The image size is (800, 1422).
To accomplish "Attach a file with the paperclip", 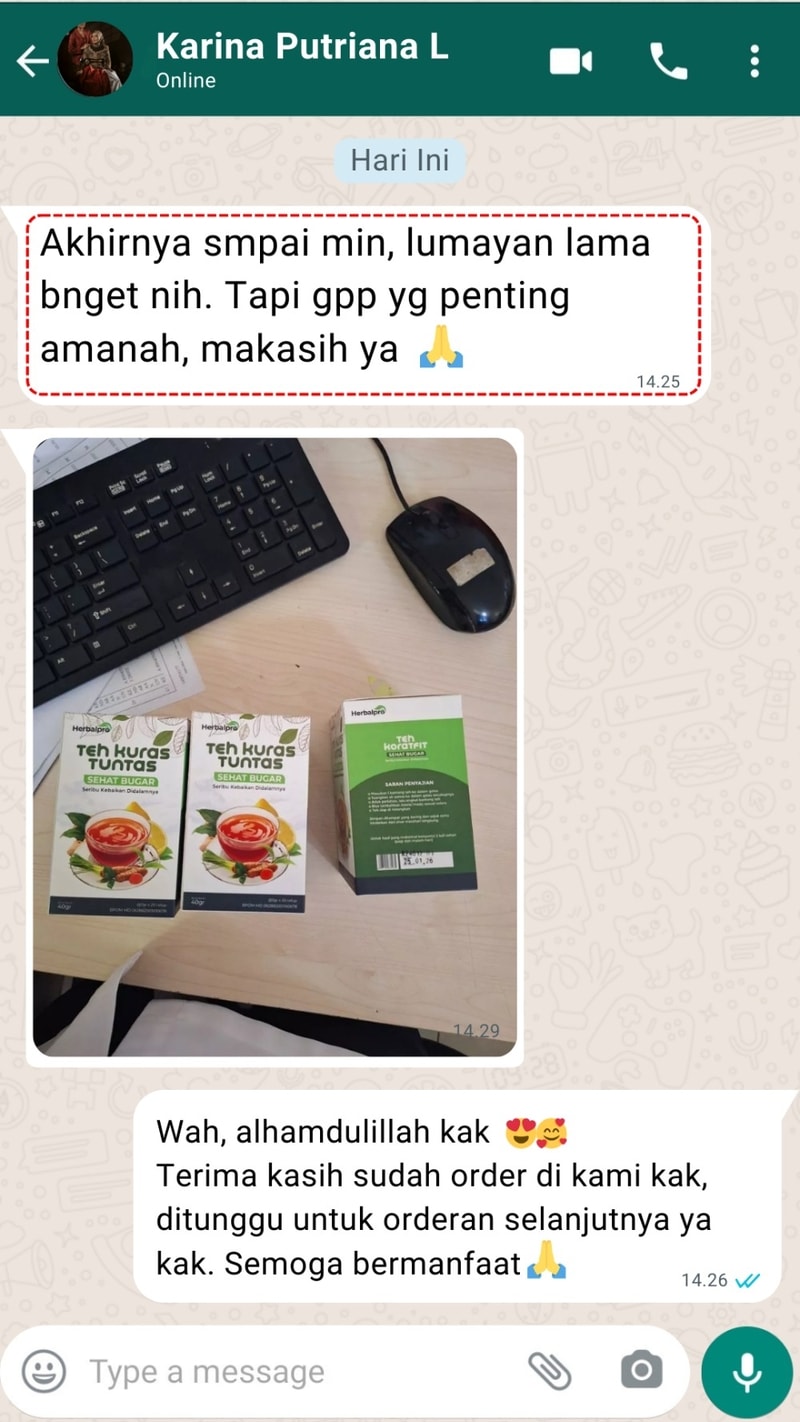I will 549,1371.
